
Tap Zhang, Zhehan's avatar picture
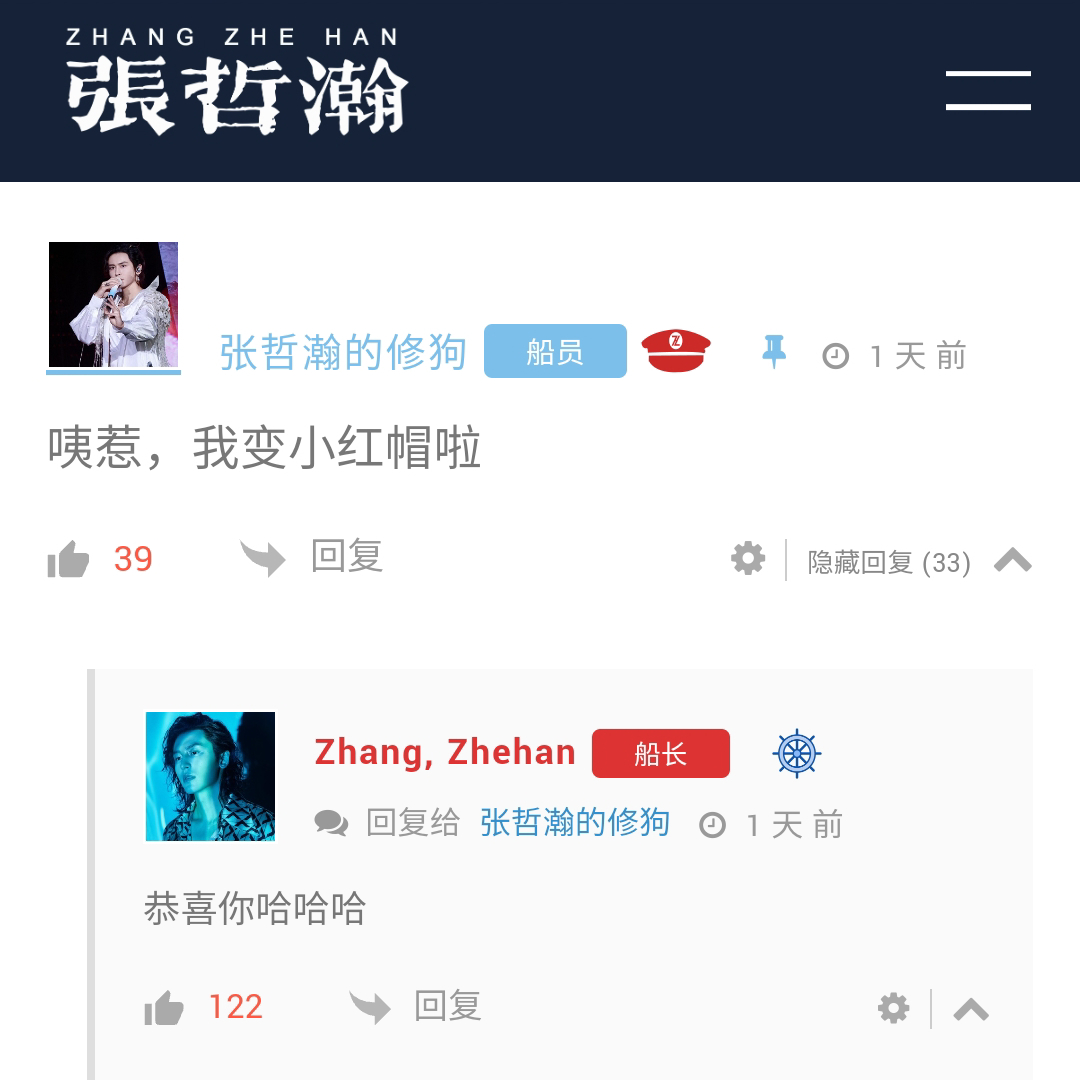210,776
